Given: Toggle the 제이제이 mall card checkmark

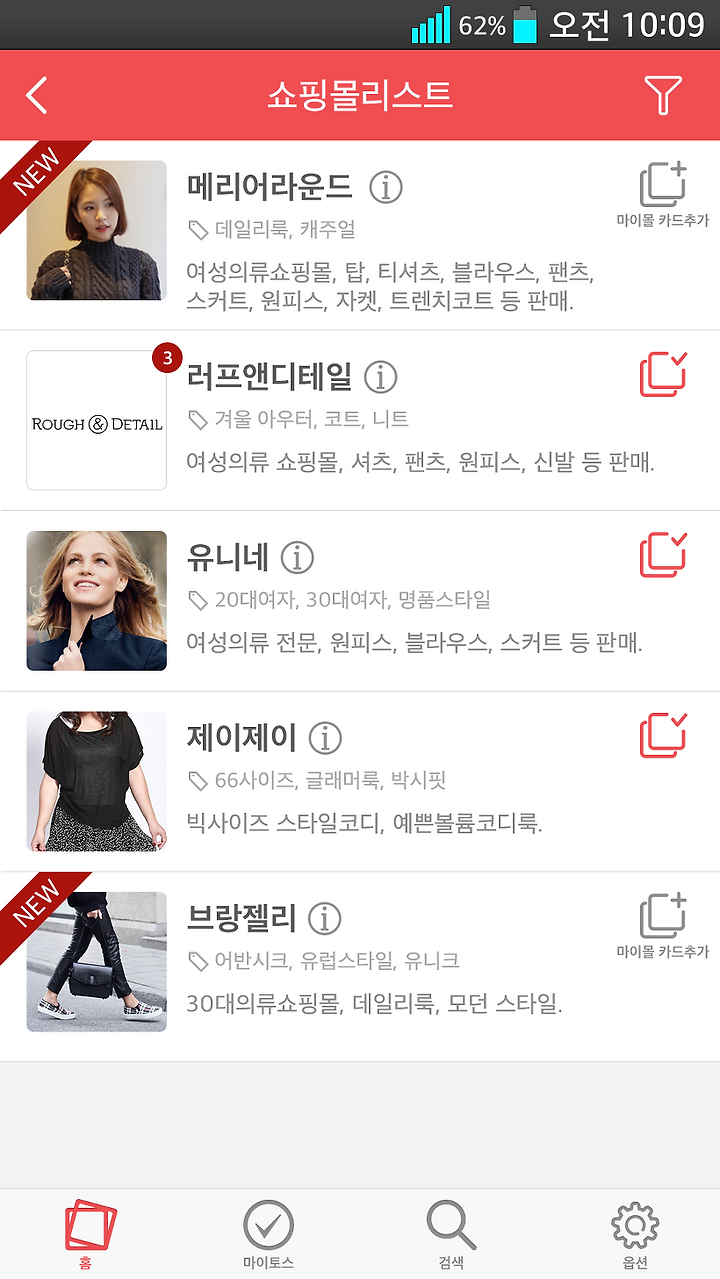Looking at the screenshot, I should pos(663,735).
